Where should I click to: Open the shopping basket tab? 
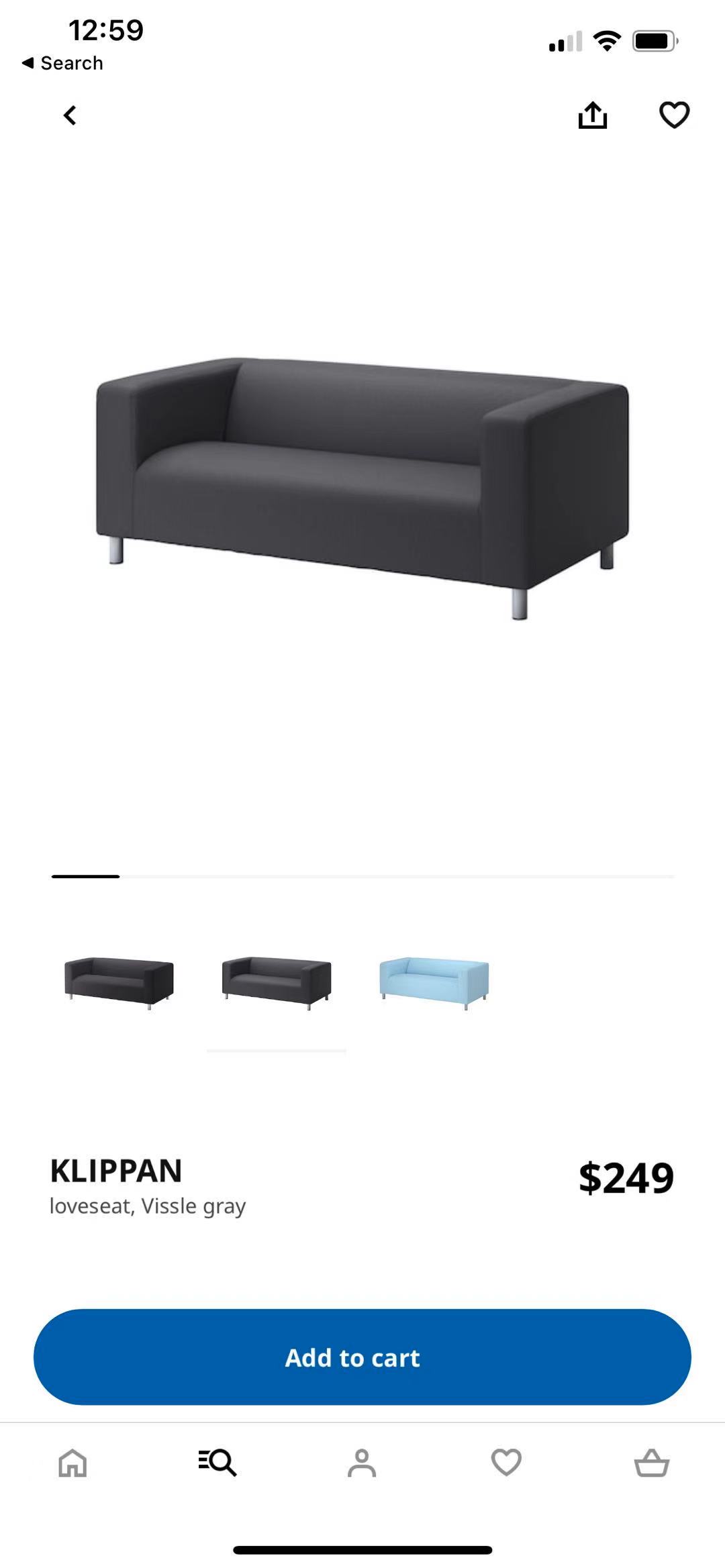(x=651, y=1463)
